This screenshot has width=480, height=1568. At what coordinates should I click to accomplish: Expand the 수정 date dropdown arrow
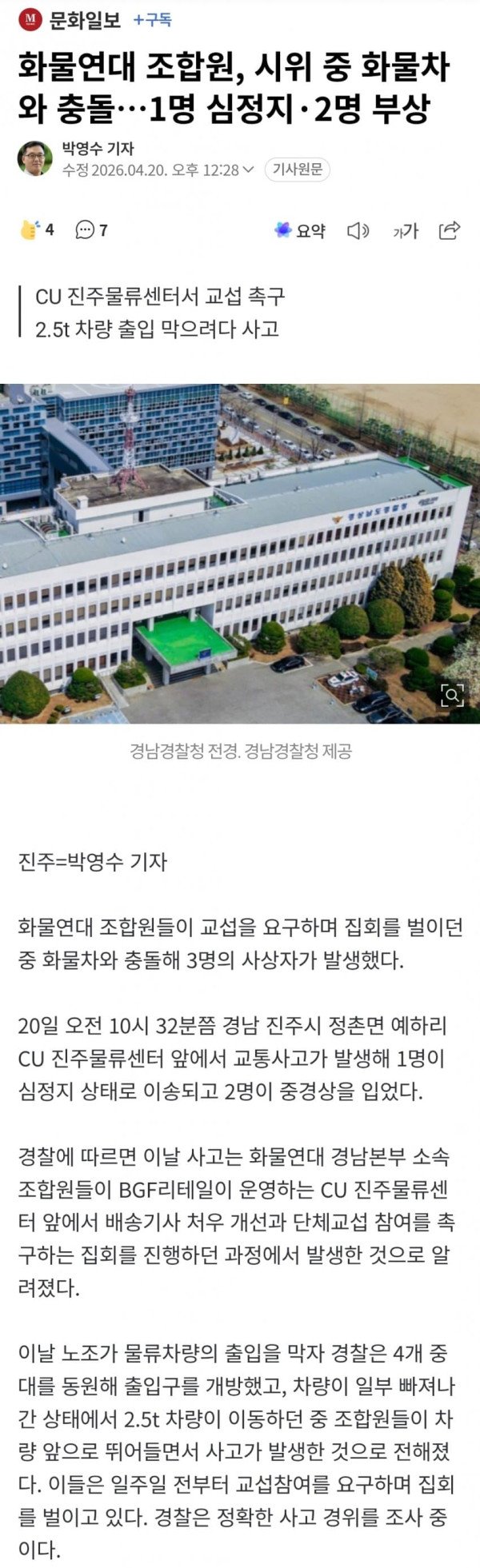coord(249,170)
